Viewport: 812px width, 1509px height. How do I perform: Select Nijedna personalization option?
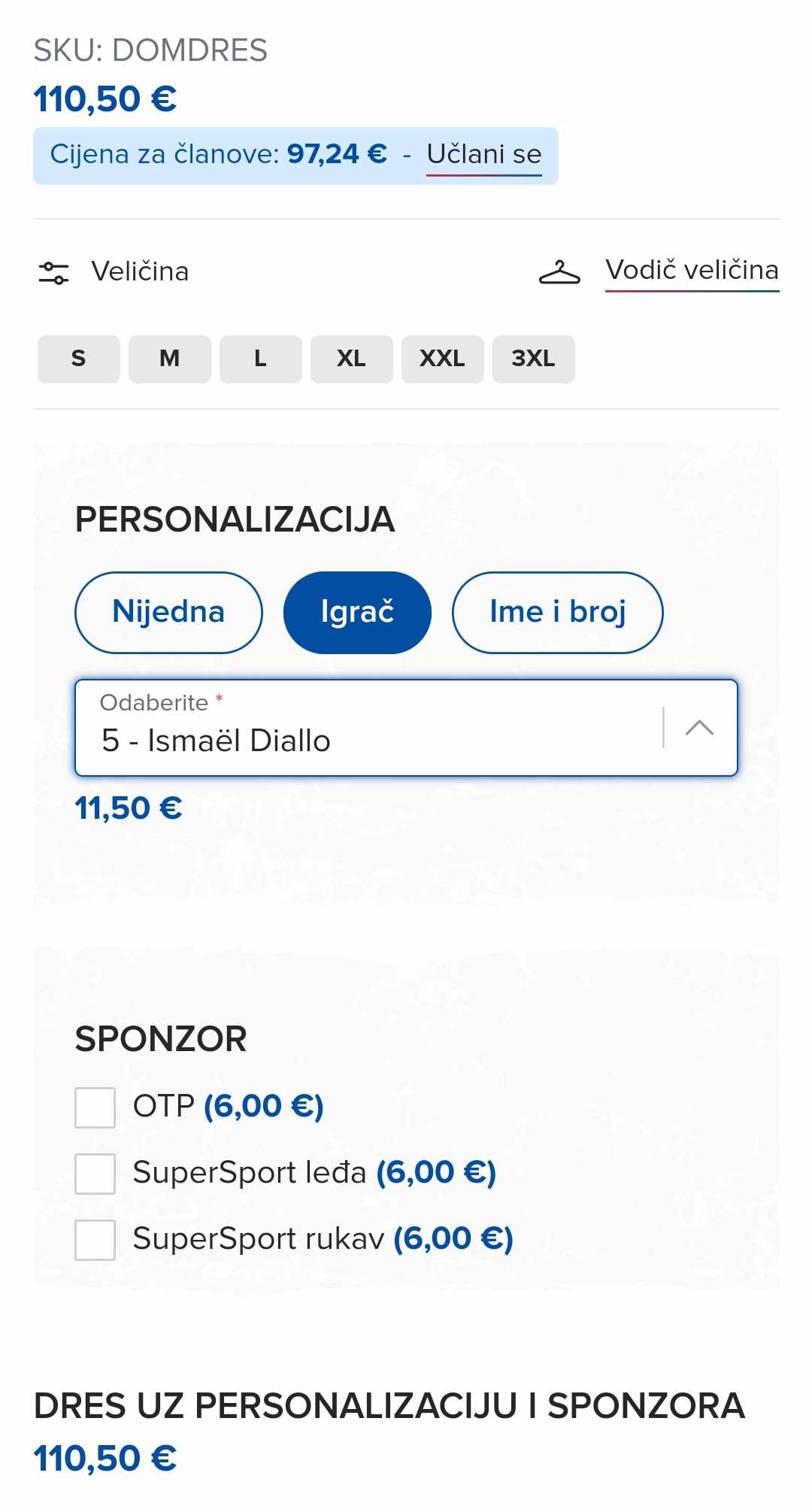[x=168, y=612]
